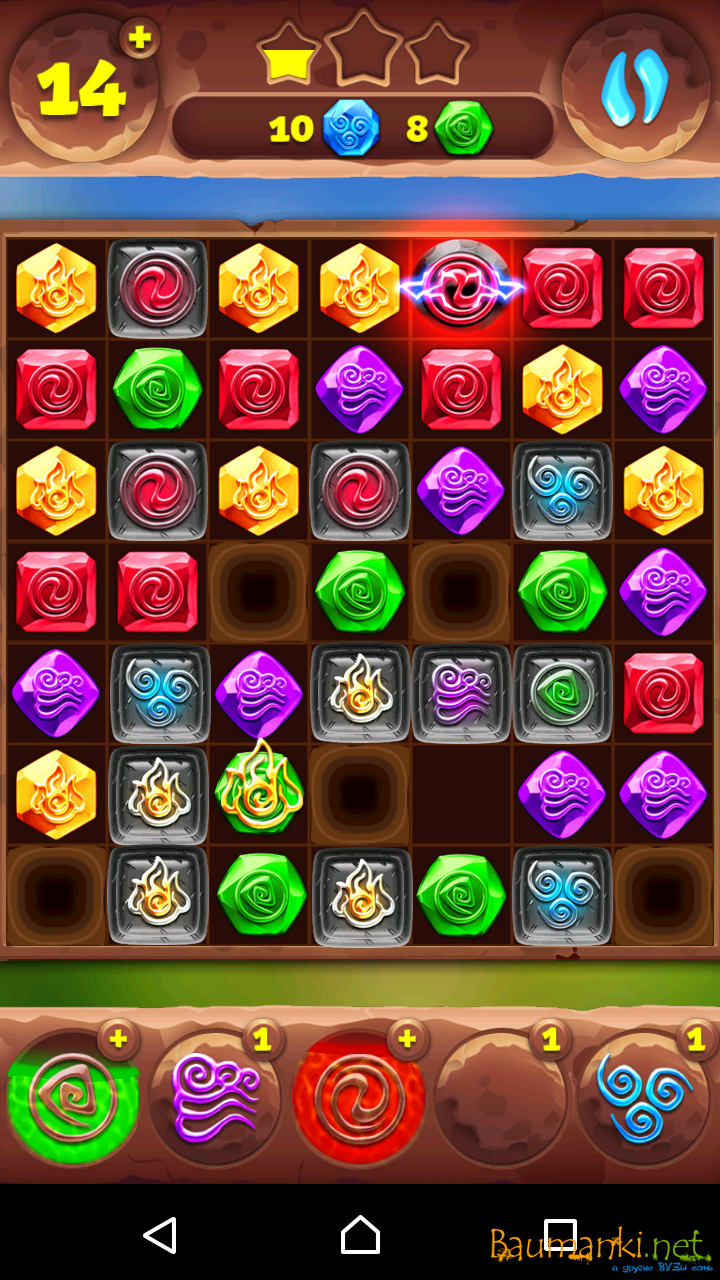The width and height of the screenshot is (720, 1280).
Task: Tap the glowing lightning red gem
Action: (x=461, y=288)
